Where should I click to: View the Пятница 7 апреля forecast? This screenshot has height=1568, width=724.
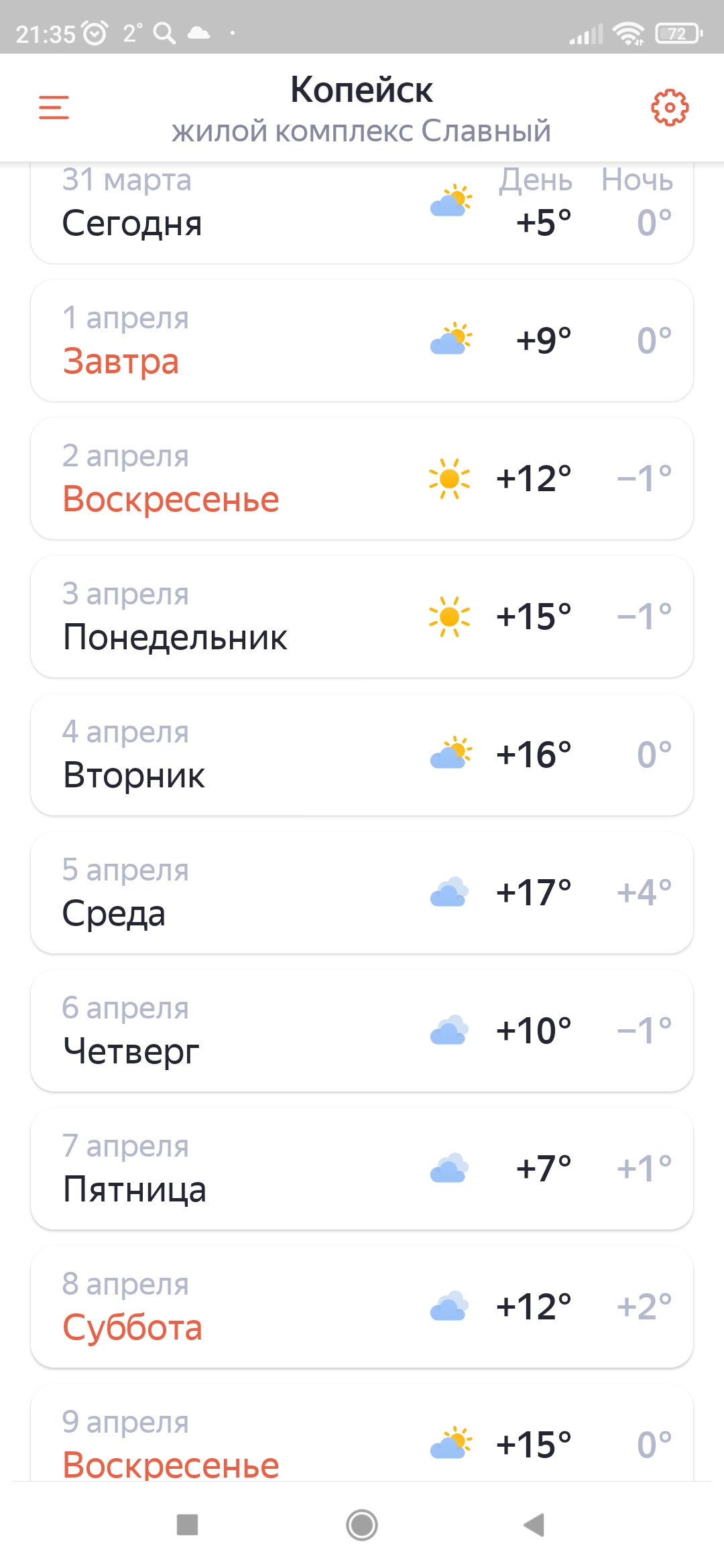click(x=362, y=1169)
